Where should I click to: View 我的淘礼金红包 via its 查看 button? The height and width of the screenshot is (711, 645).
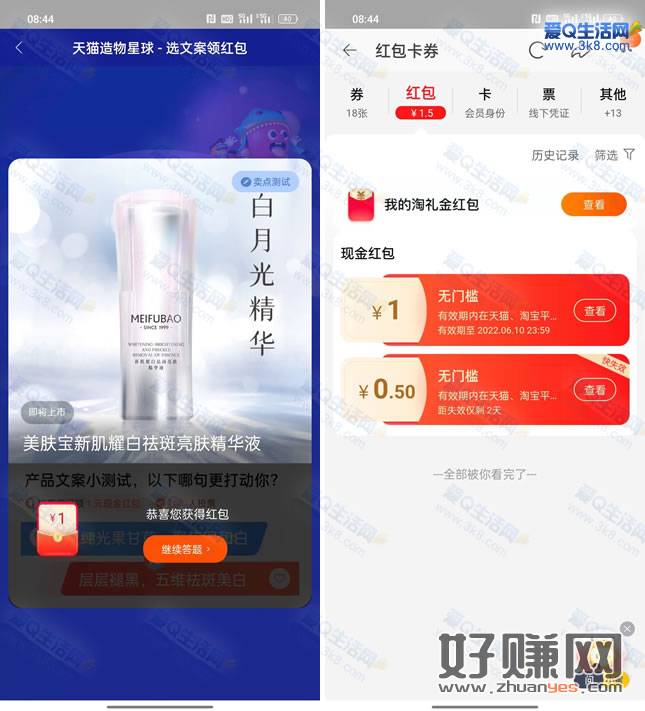(593, 205)
